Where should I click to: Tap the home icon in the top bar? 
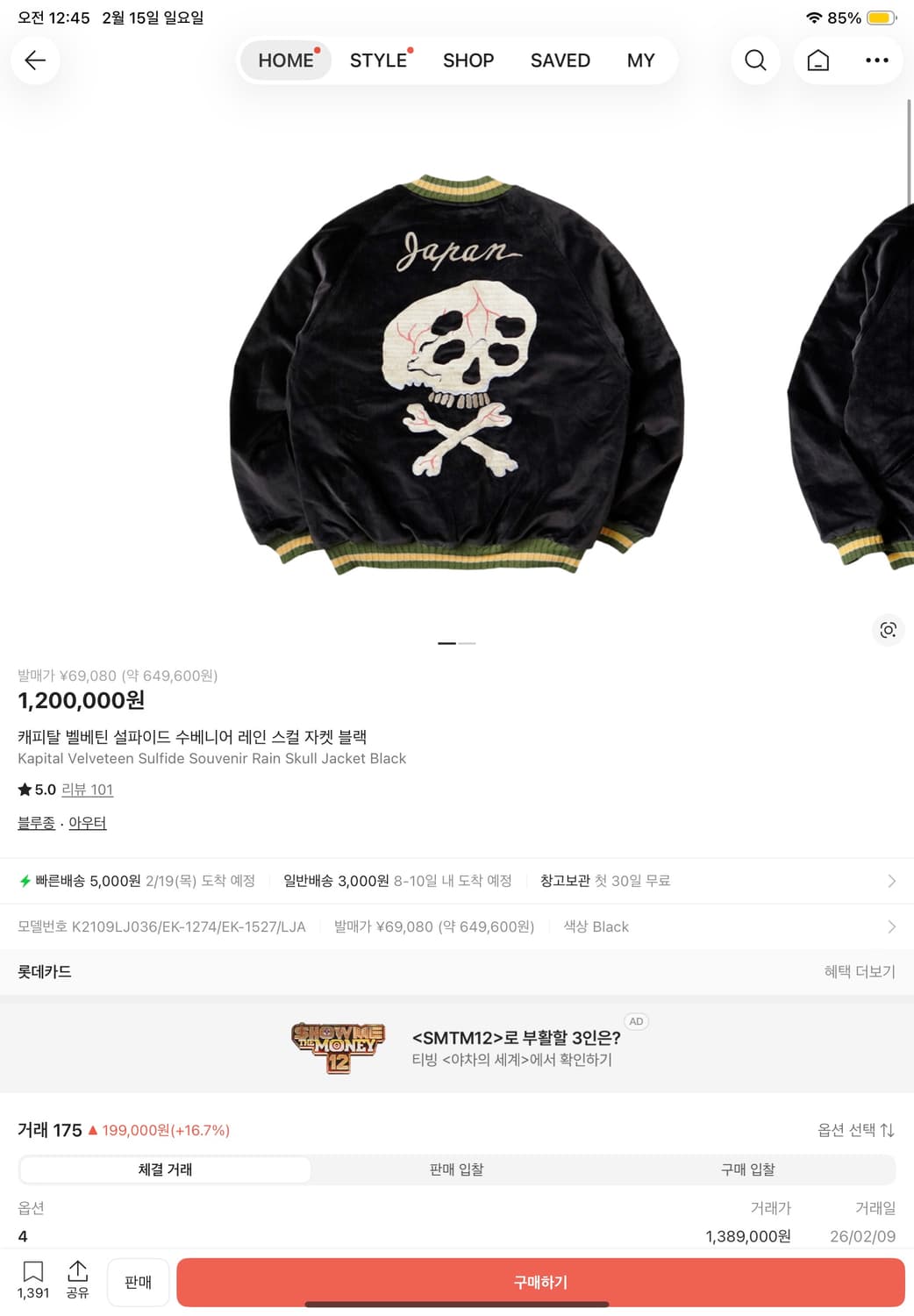[818, 61]
